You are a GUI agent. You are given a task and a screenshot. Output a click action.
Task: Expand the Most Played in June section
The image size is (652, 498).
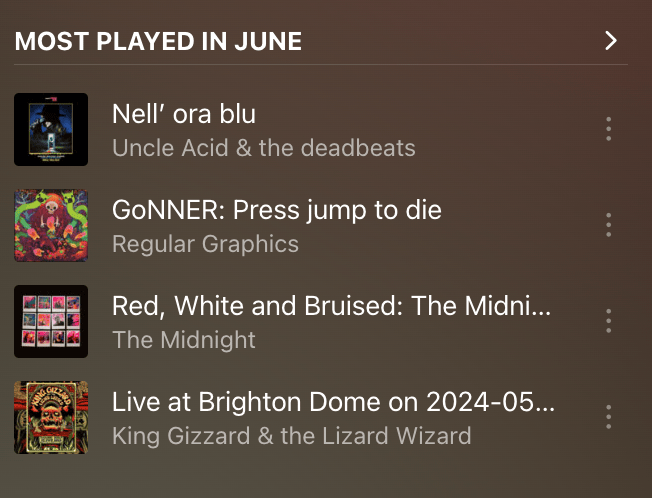point(611,41)
